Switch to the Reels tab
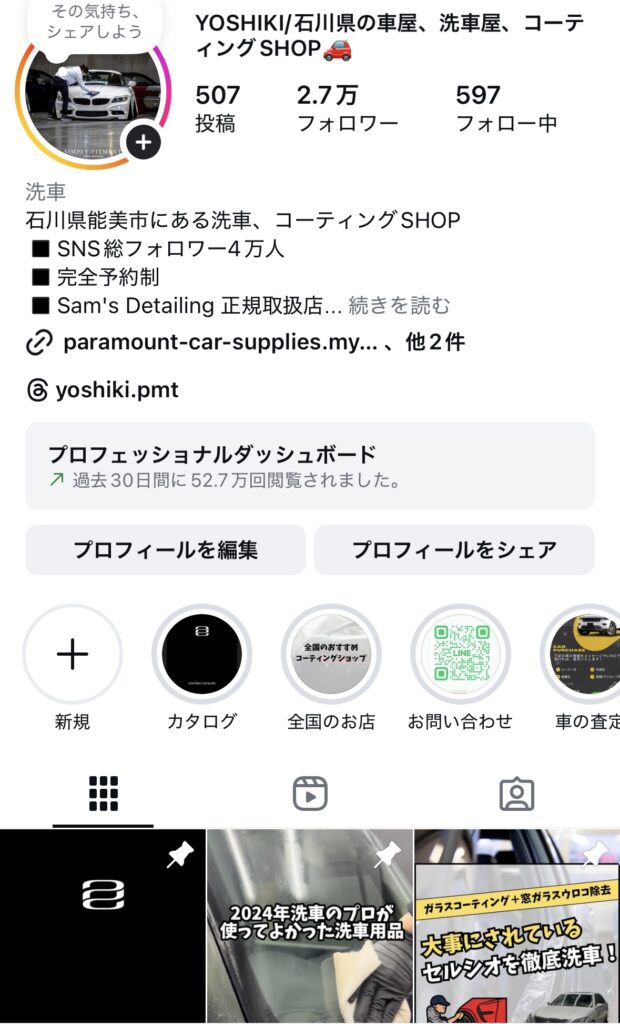Screen dimensions: 620x1024 point(310,794)
